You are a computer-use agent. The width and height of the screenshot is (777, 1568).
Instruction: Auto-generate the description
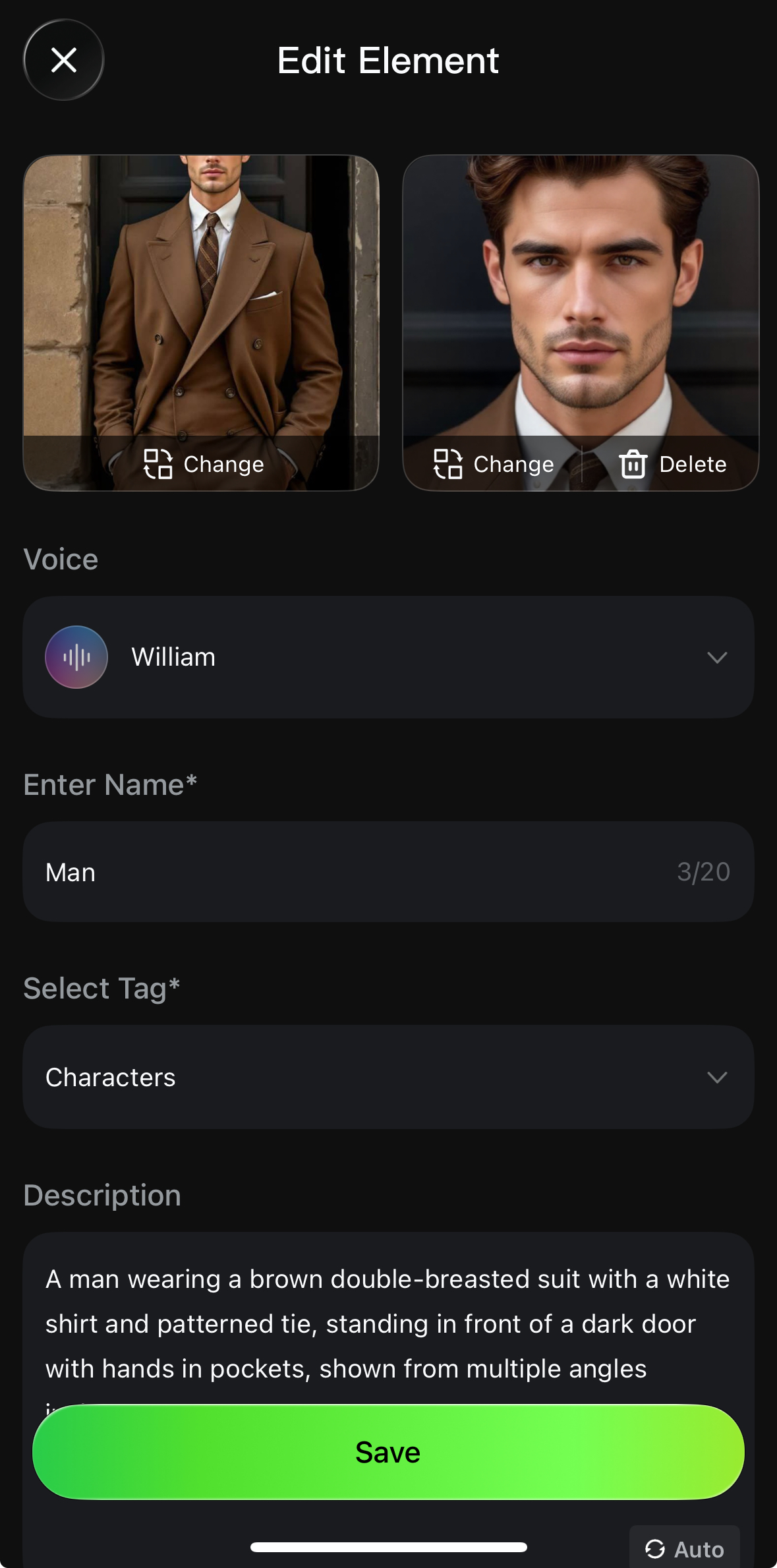(x=685, y=1549)
